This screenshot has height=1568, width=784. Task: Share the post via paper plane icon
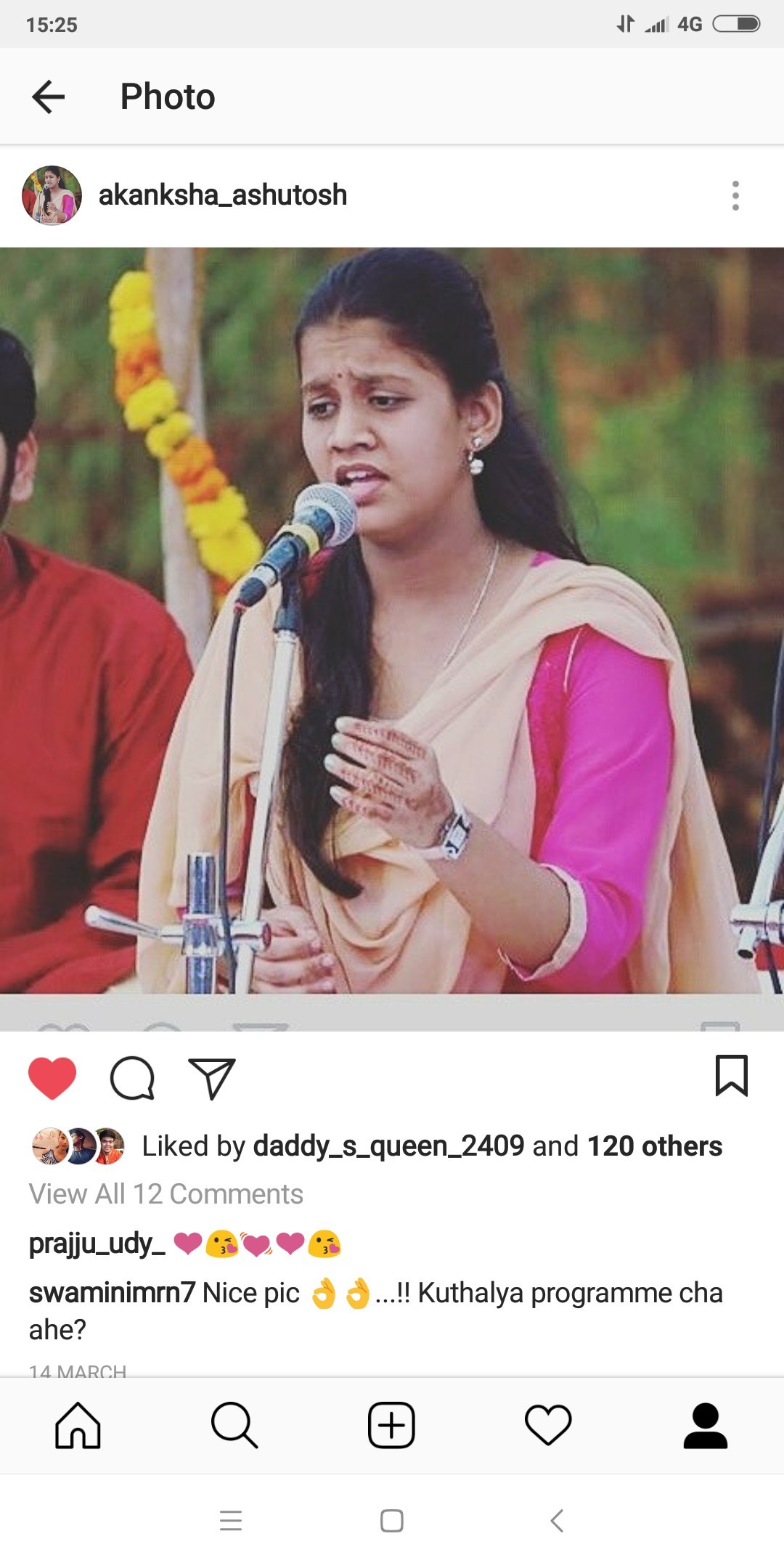[211, 1078]
